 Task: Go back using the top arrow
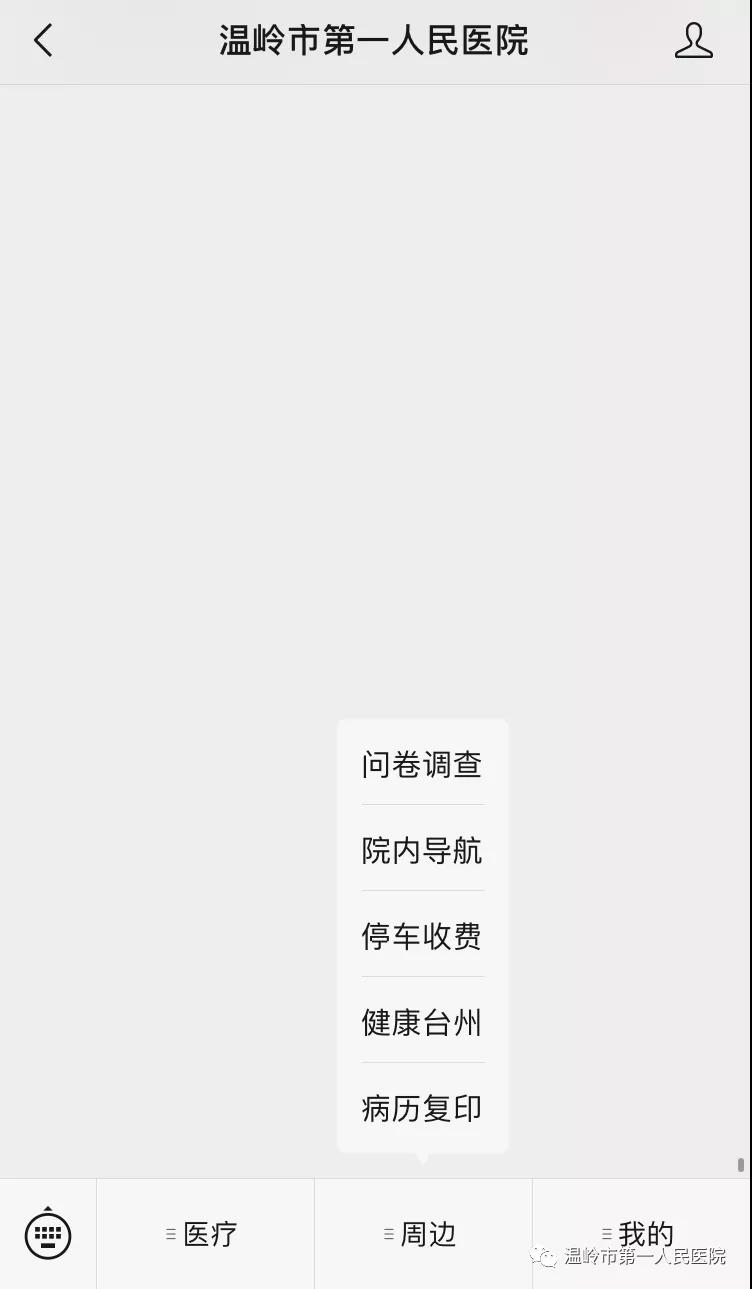43,41
